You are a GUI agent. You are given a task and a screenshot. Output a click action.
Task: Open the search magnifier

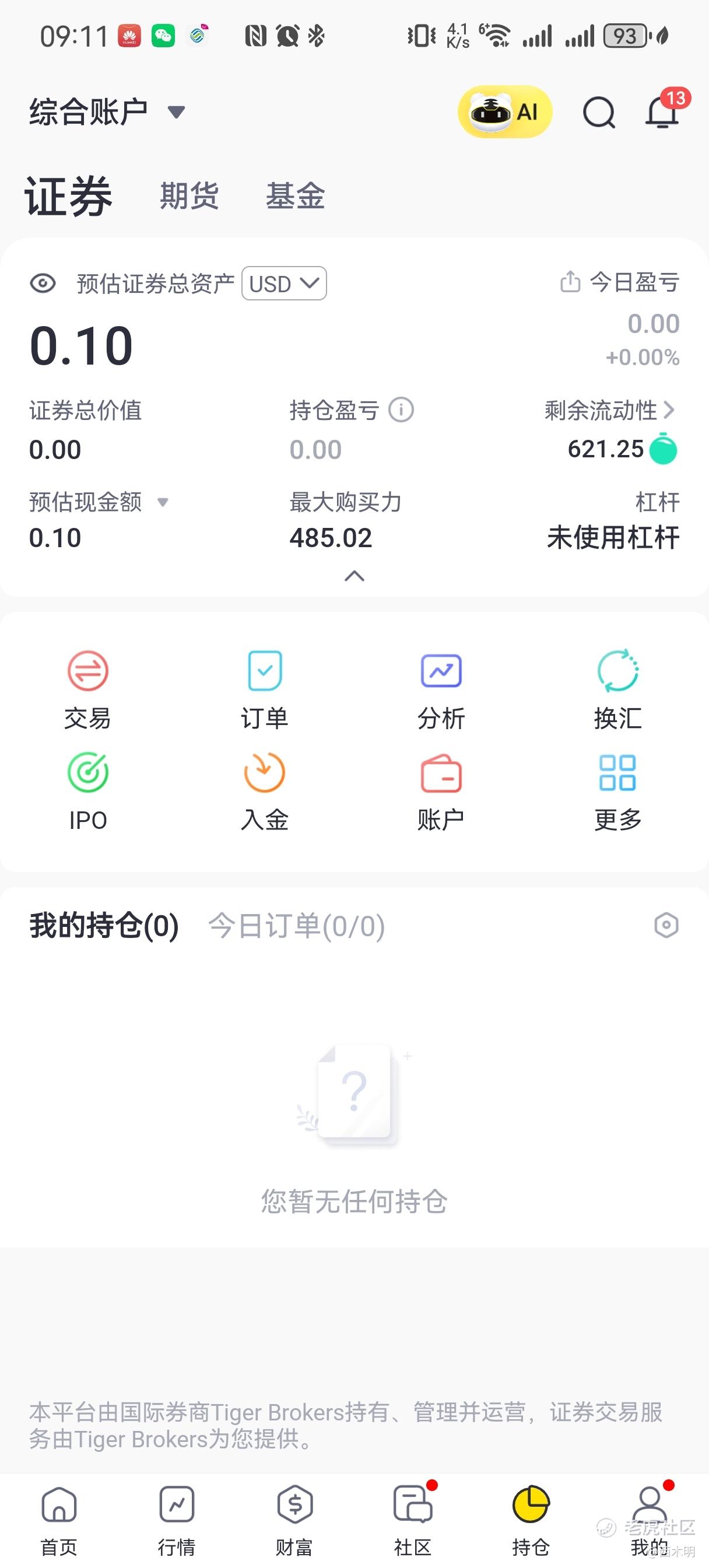[x=599, y=113]
